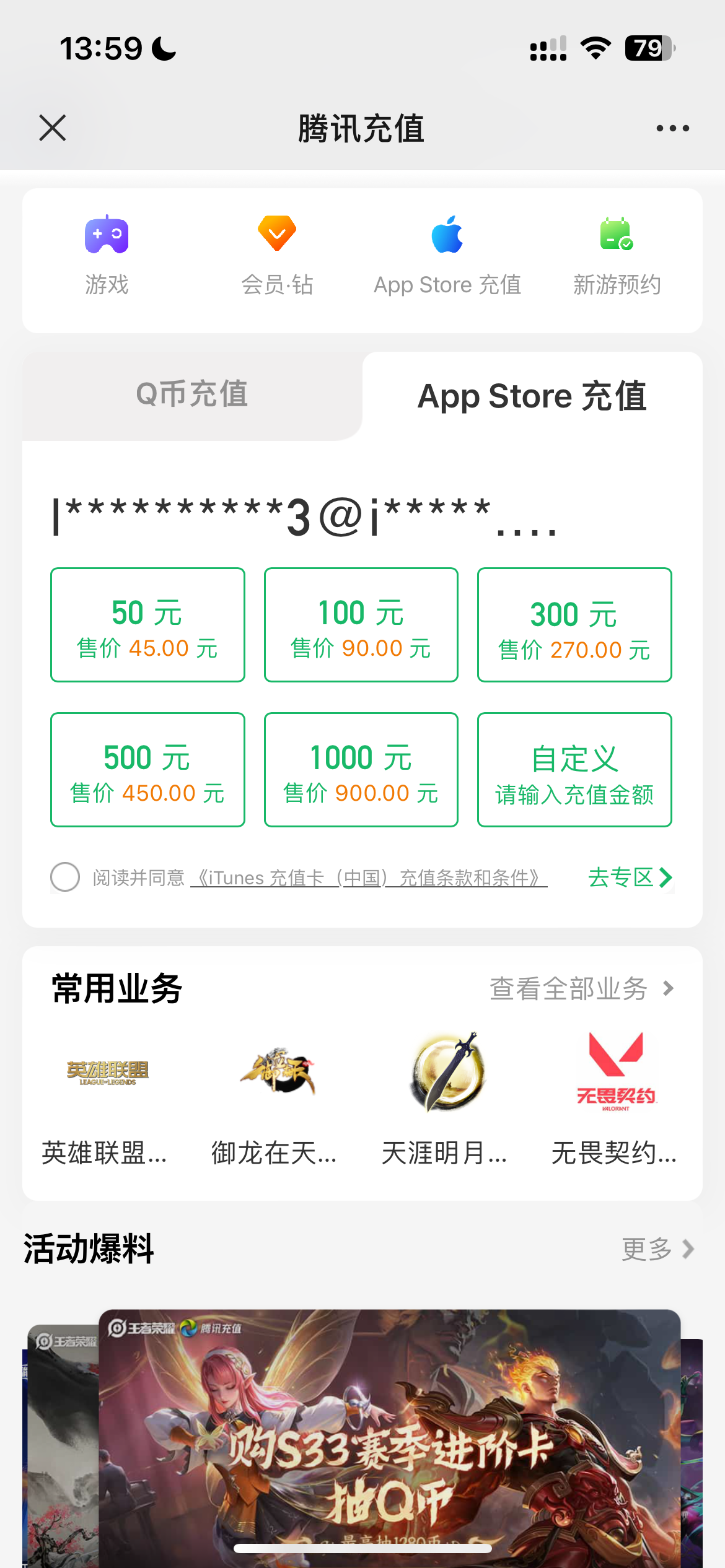Viewport: 725px width, 1568px height.
Task: See 更多 activities in 活动爆料
Action: tap(657, 1249)
